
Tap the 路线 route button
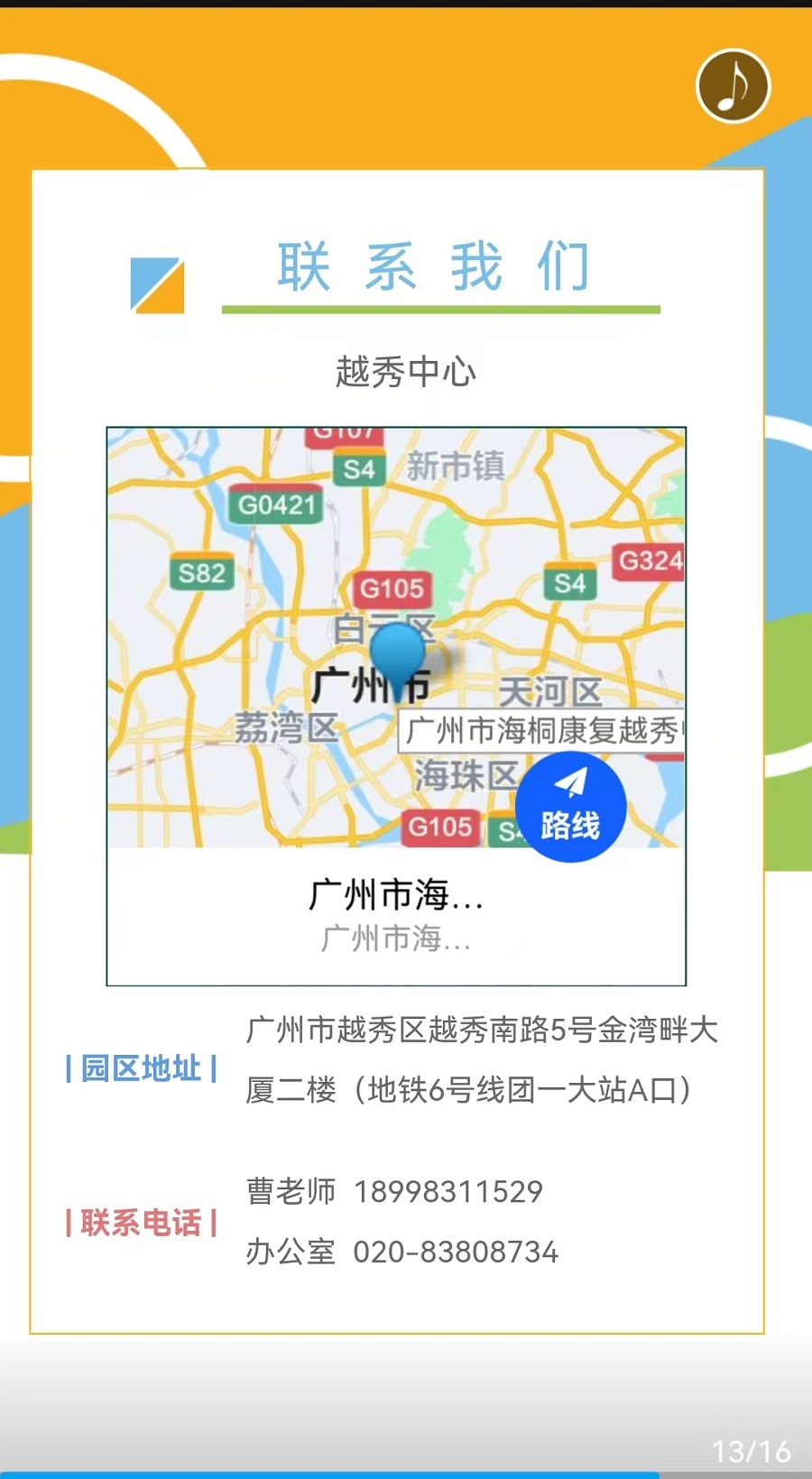point(570,807)
